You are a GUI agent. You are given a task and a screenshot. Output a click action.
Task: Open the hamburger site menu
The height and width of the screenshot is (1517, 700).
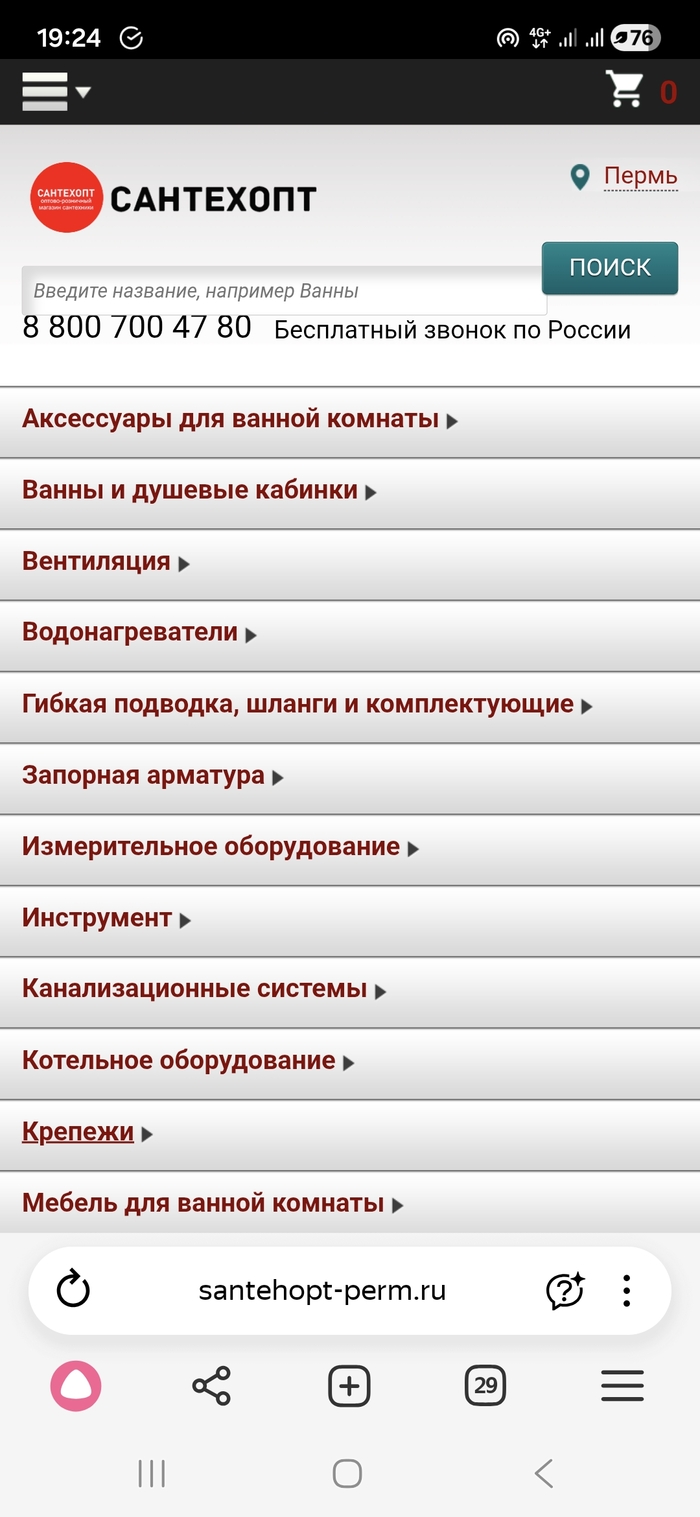[x=55, y=92]
